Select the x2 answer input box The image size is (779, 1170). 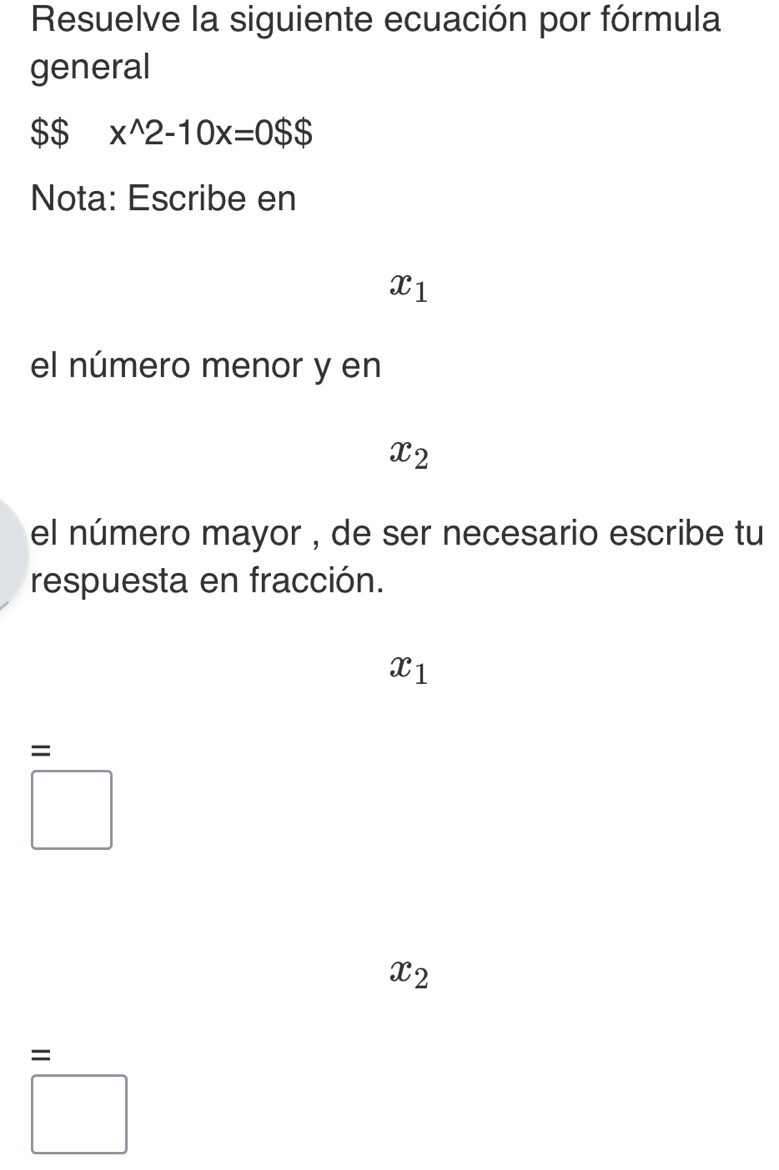[79, 1113]
